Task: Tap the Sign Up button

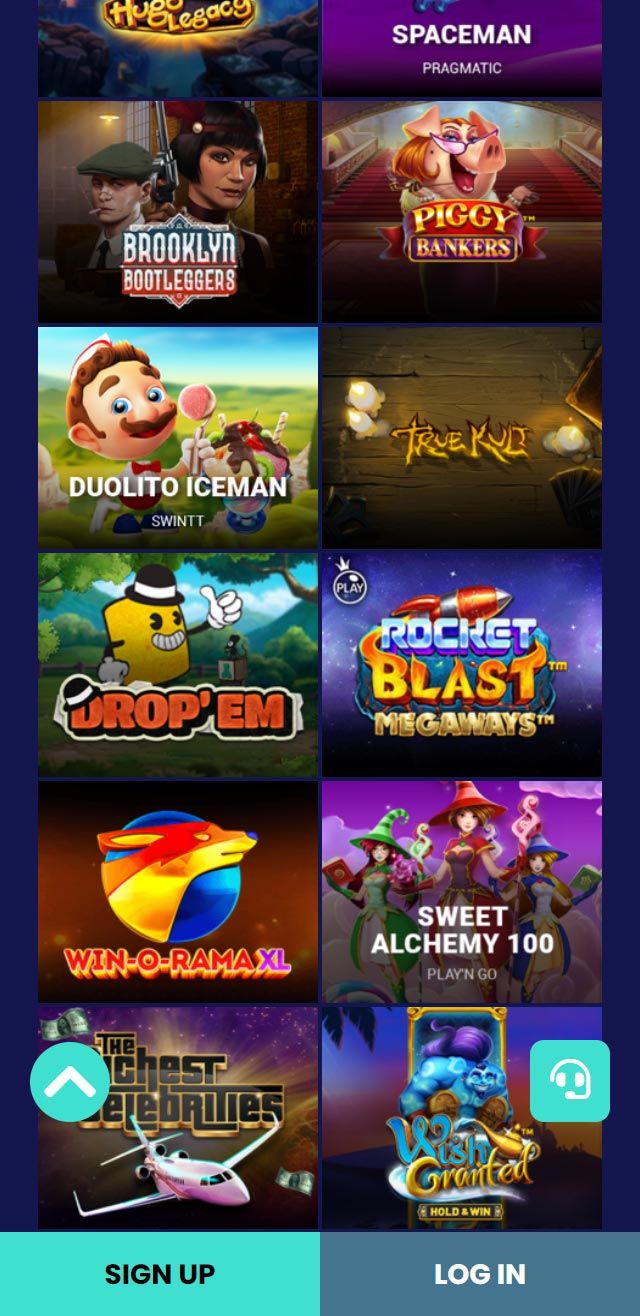Action: pos(160,1274)
